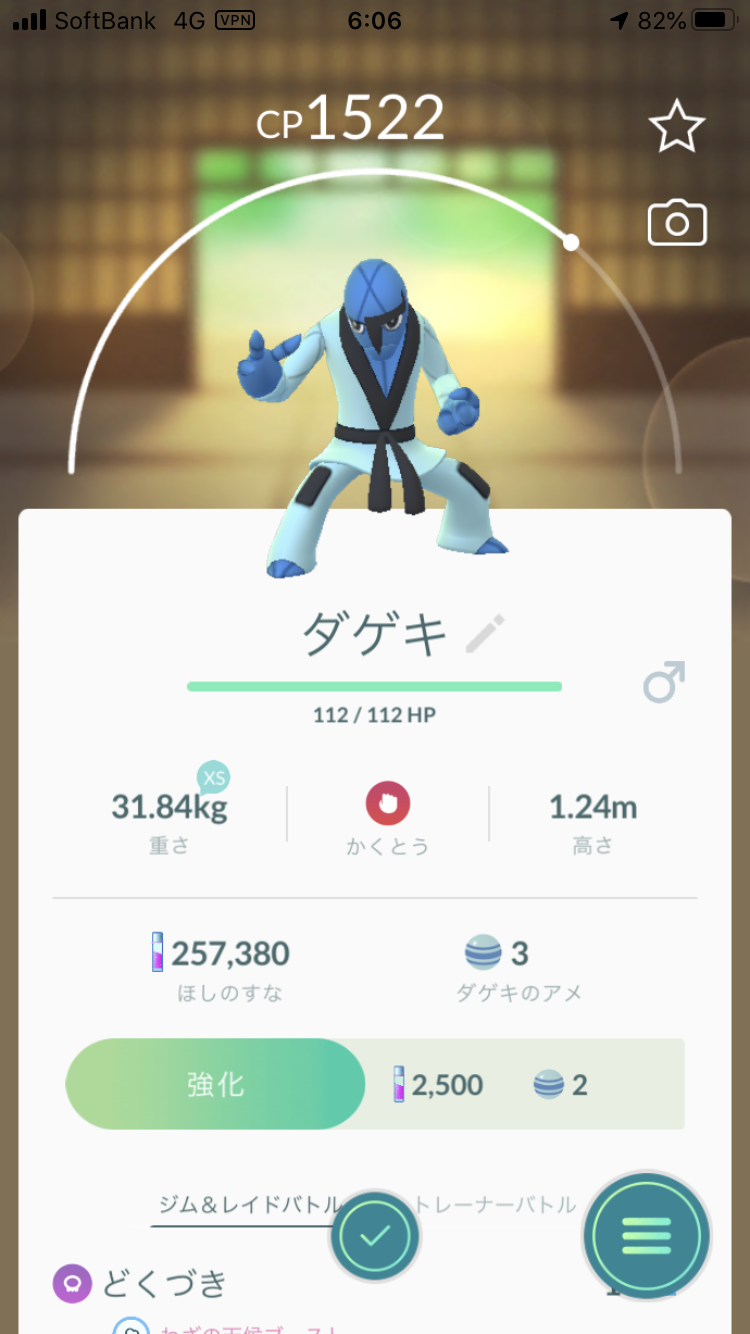Screen dimensions: 750x1334
Task: Confirm with the round checkmark button
Action: [374, 1237]
